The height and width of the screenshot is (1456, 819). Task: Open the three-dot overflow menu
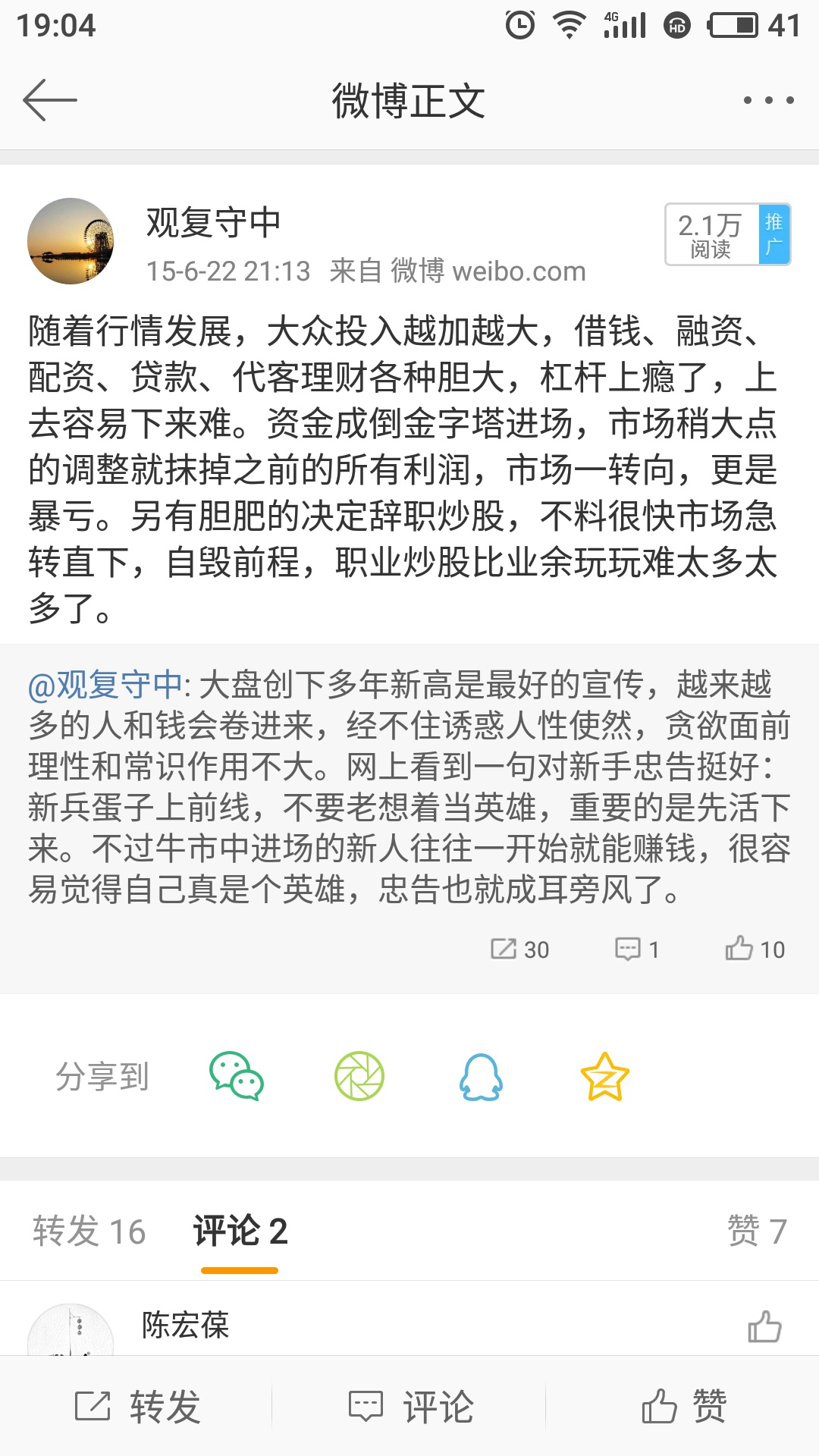tap(768, 100)
